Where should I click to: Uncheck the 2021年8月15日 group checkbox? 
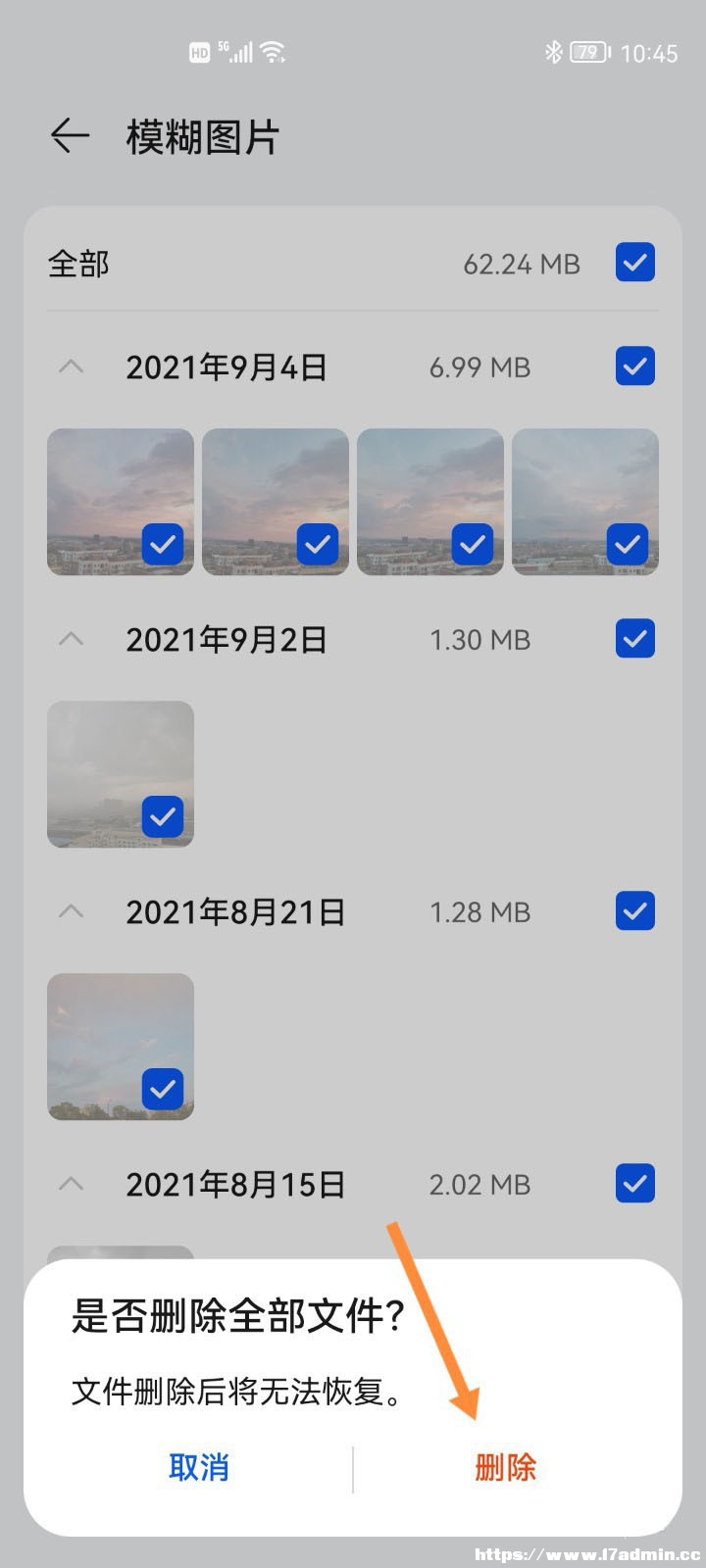tap(635, 1184)
